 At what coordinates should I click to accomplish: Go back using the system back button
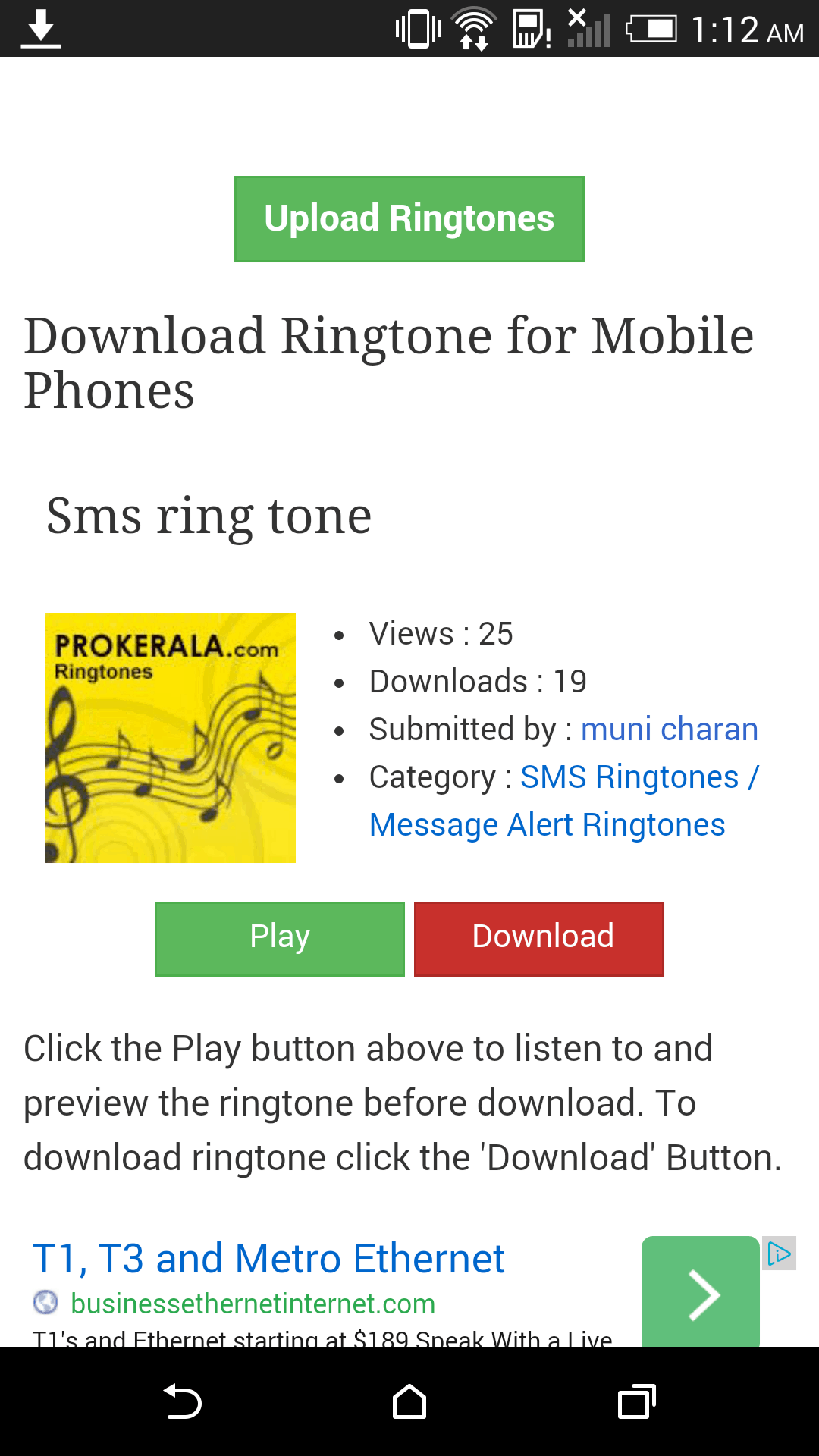pyautogui.click(x=182, y=1401)
